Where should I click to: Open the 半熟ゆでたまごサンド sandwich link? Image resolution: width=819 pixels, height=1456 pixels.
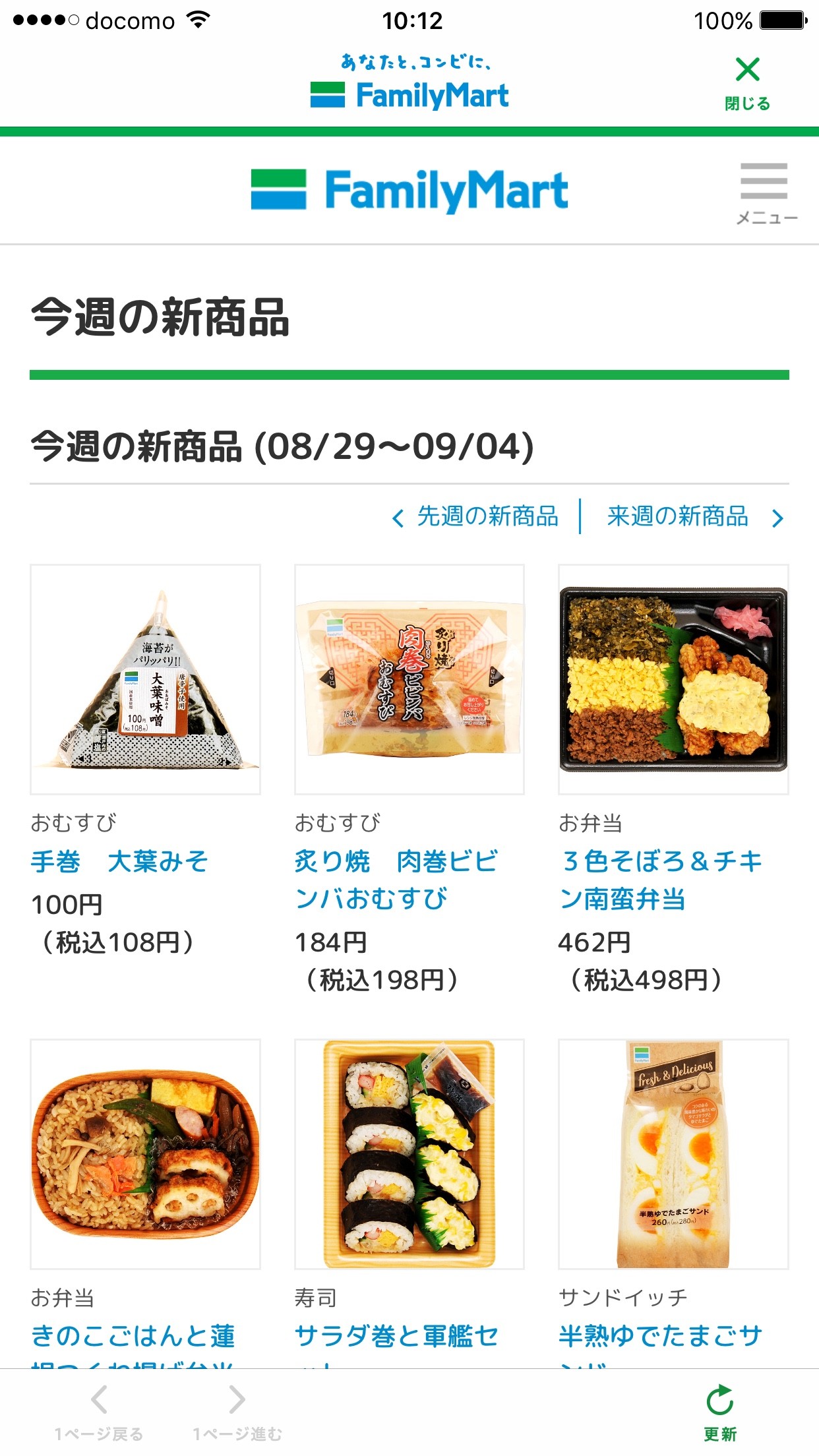pyautogui.click(x=659, y=1337)
